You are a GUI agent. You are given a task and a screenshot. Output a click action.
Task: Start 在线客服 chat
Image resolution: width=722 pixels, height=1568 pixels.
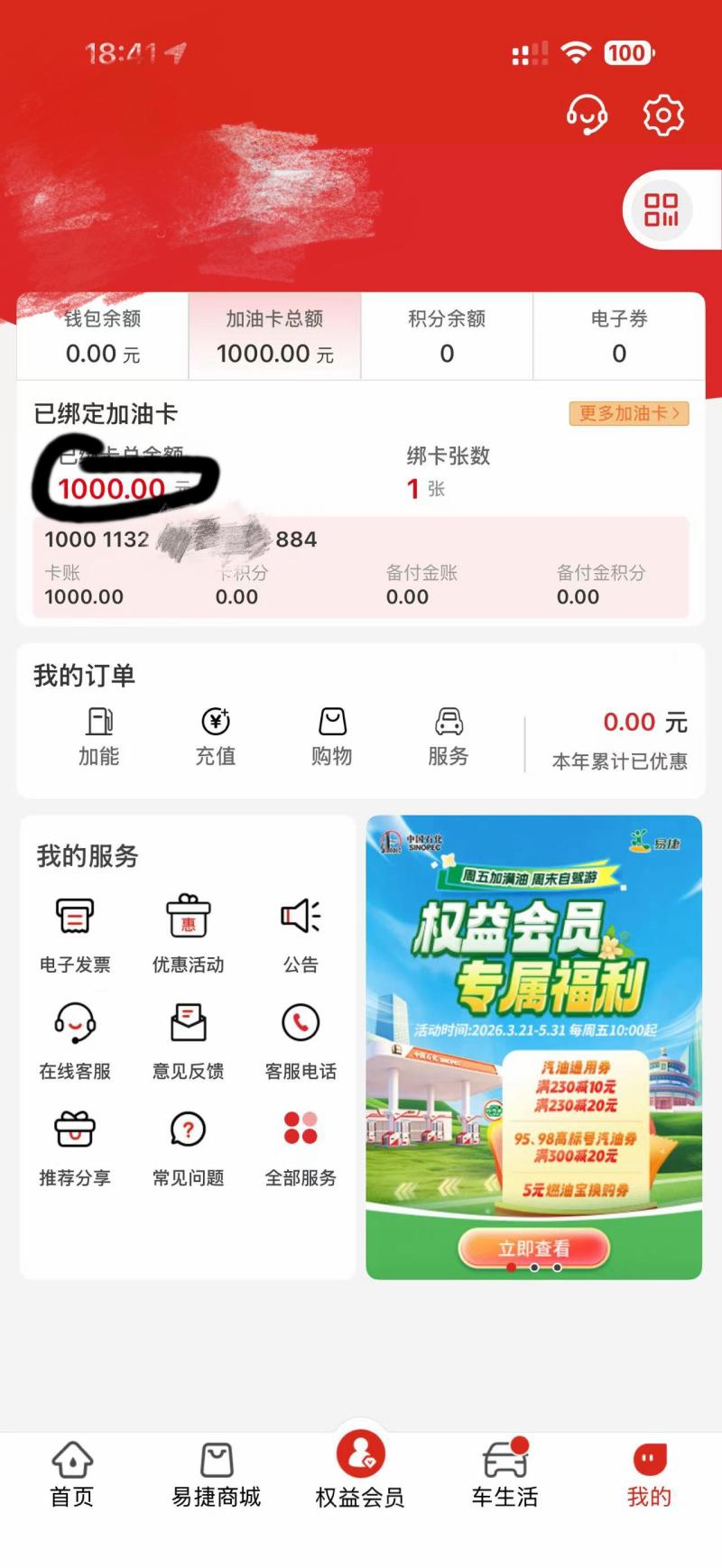click(75, 1041)
